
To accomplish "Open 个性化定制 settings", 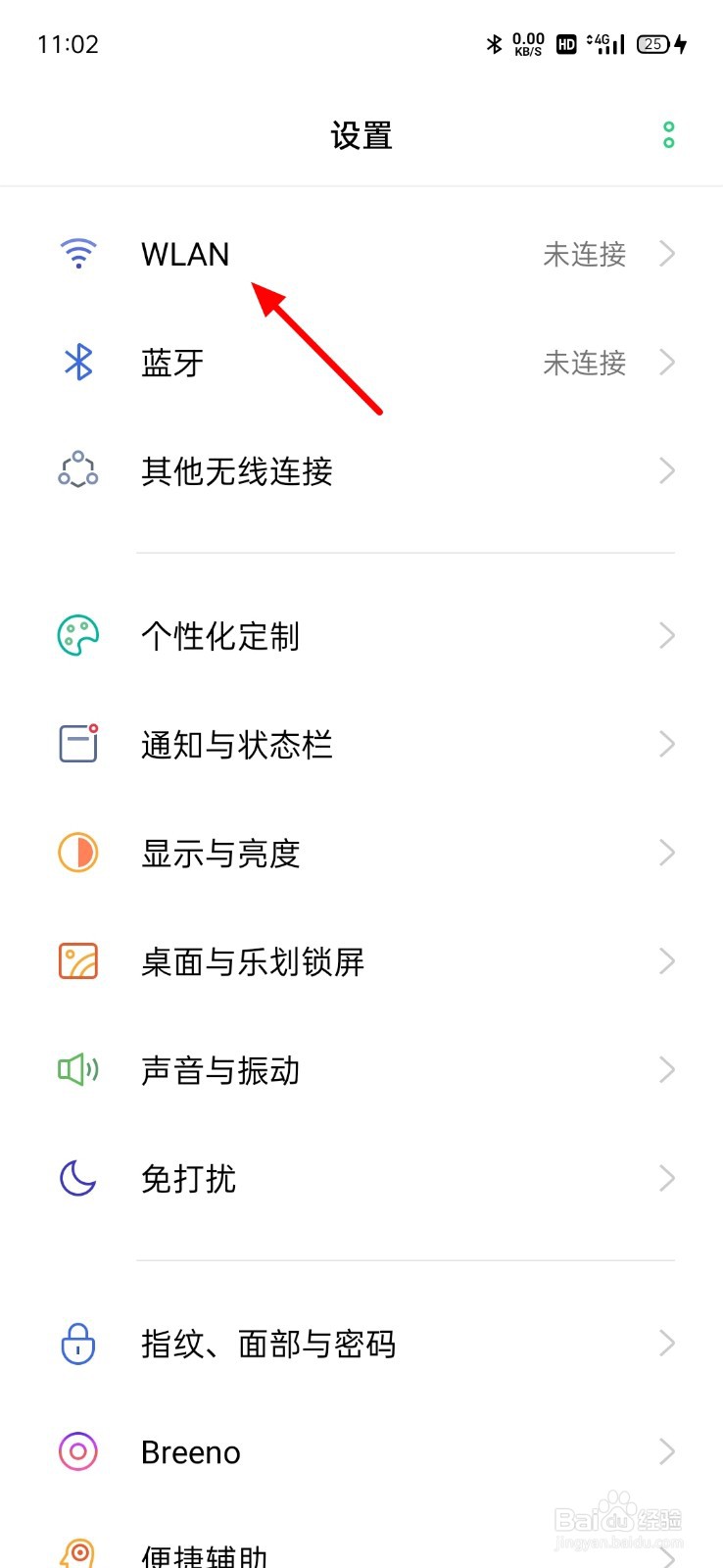I will pyautogui.click(x=361, y=636).
